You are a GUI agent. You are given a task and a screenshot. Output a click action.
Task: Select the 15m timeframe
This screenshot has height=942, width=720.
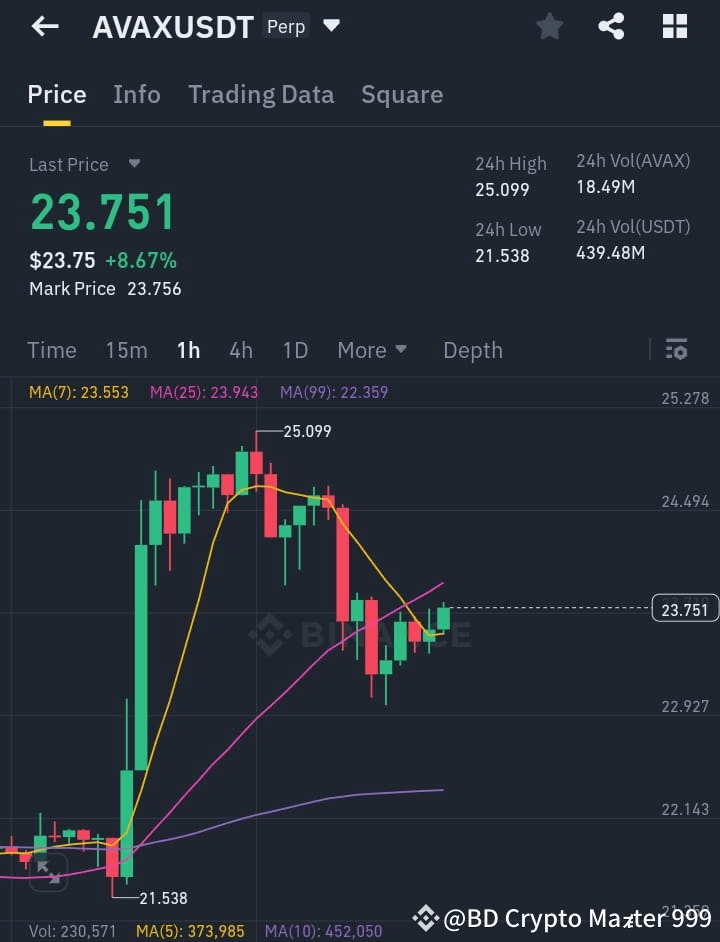pyautogui.click(x=126, y=350)
